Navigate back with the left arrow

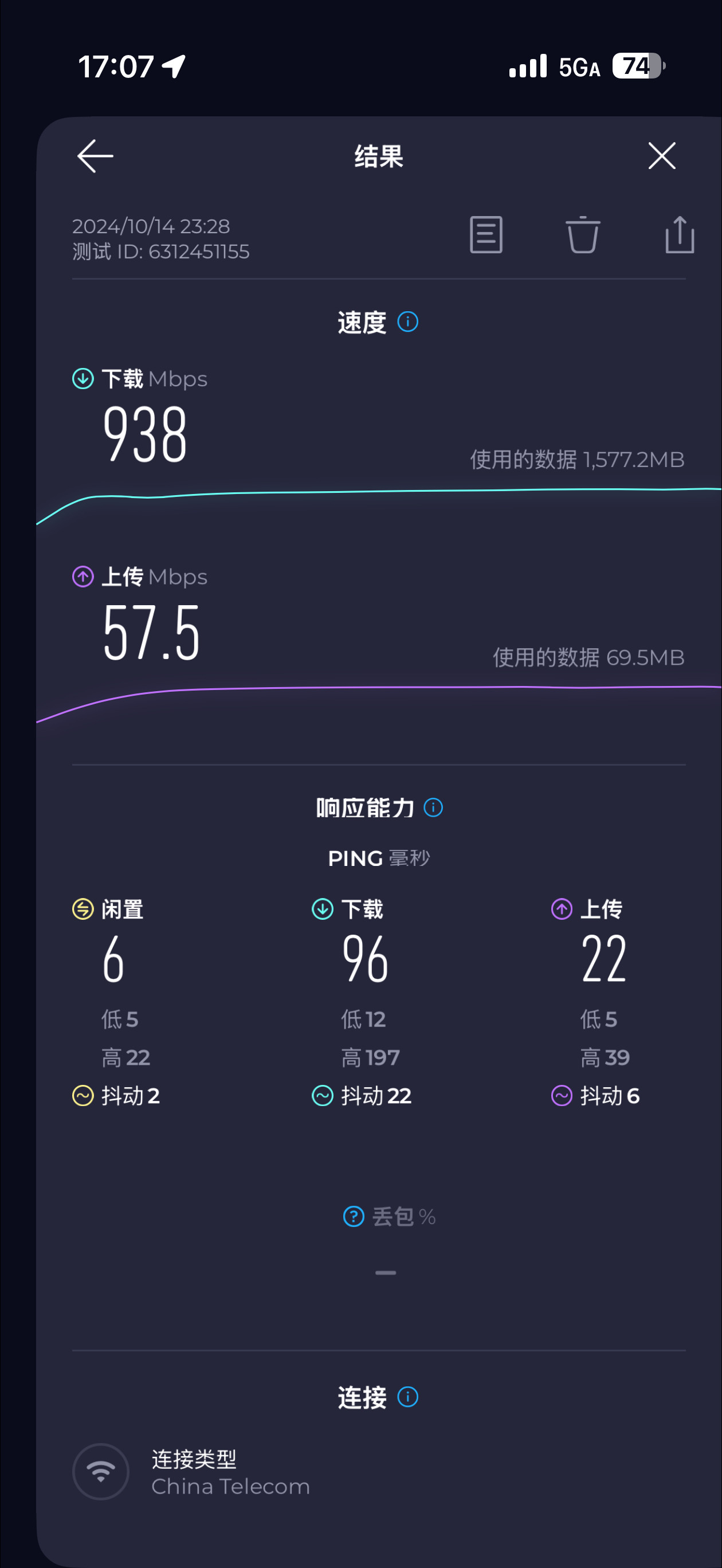95,156
